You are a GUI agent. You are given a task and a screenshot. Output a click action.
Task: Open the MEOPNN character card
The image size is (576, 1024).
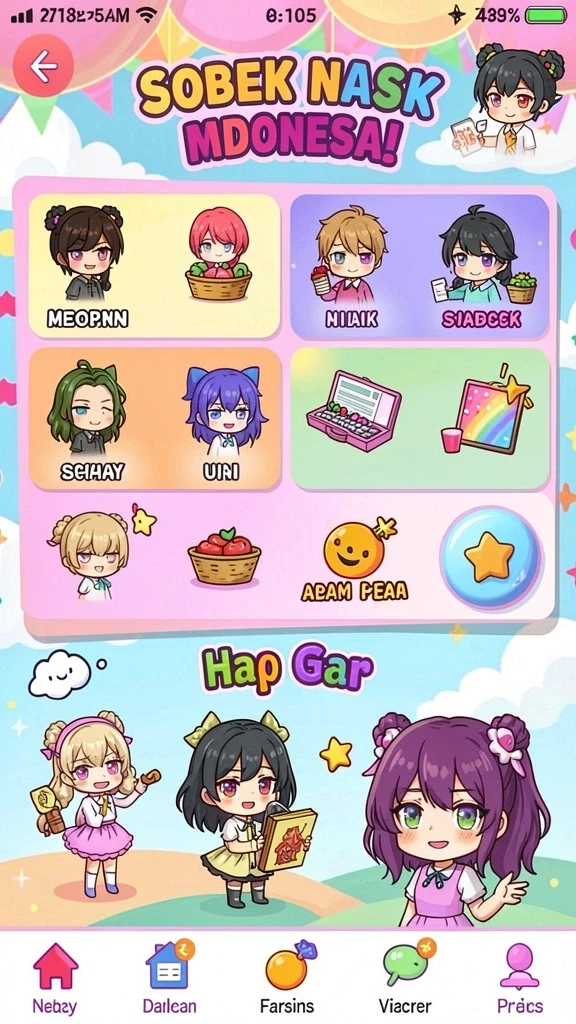tap(86, 266)
